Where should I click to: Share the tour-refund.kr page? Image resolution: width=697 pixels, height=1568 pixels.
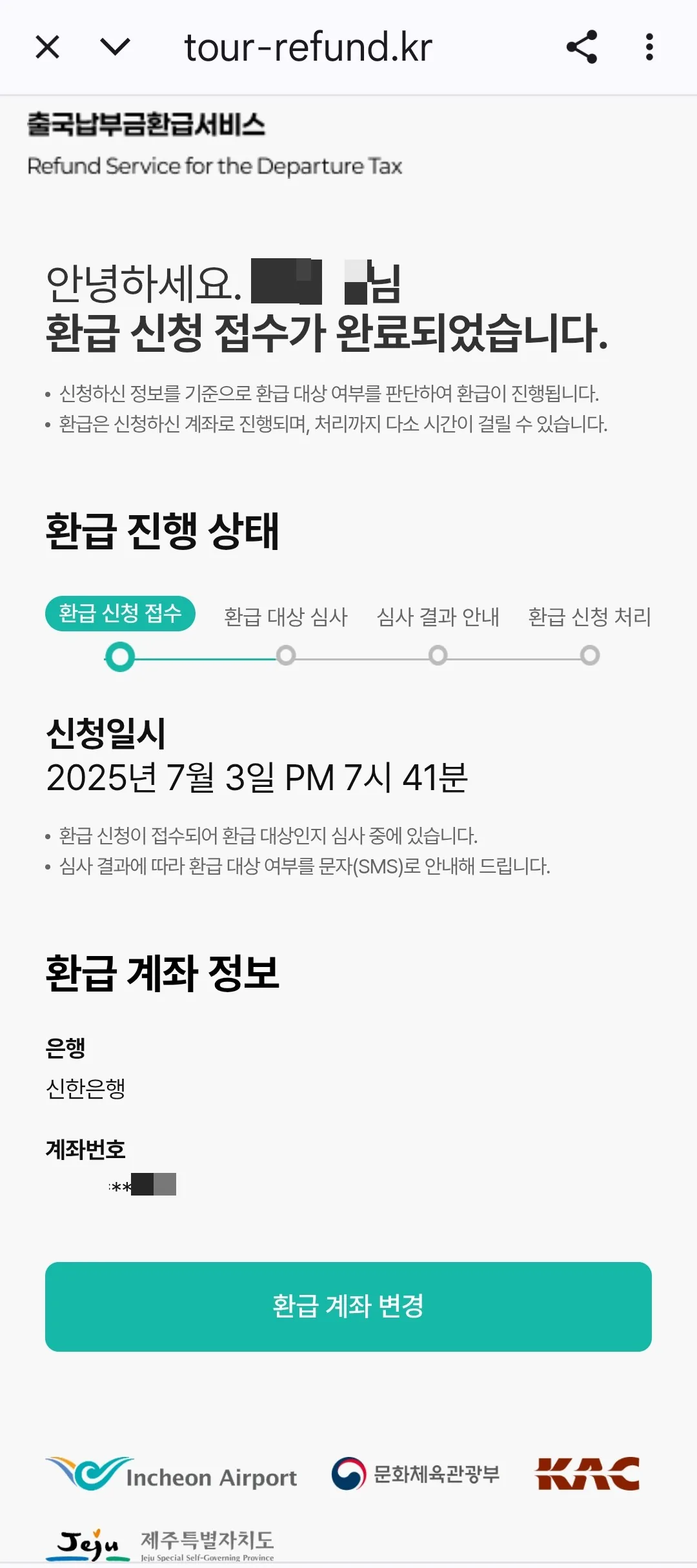pos(581,47)
